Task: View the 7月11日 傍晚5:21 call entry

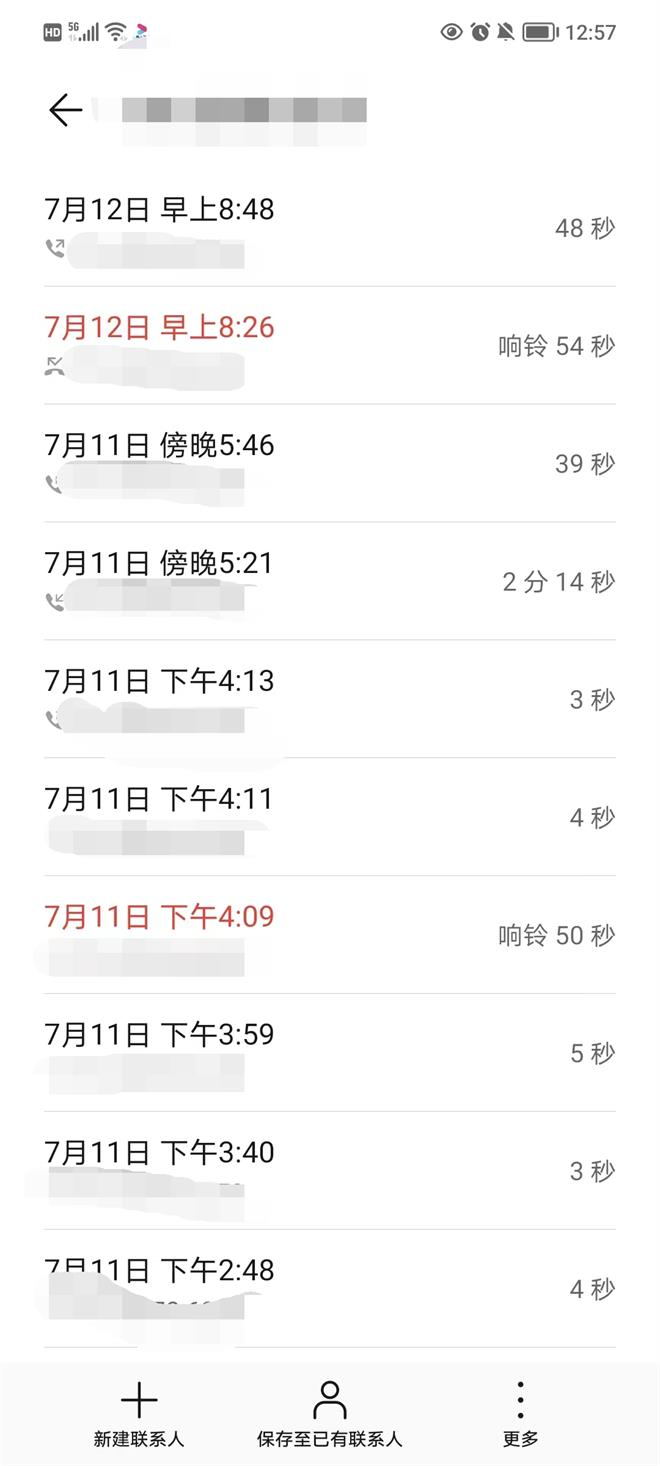Action: point(329,581)
